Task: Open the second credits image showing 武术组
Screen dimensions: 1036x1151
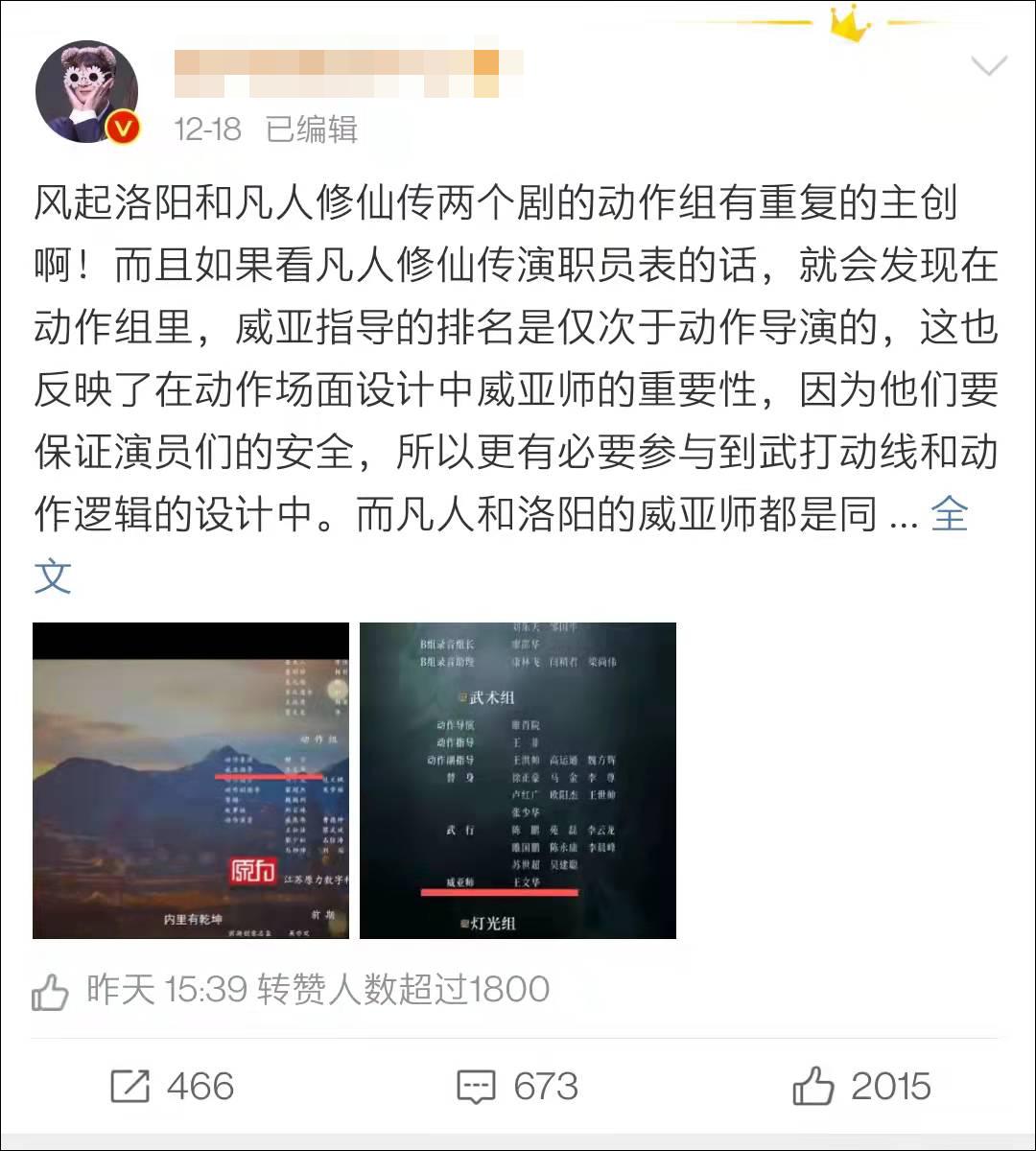Action: point(518,780)
